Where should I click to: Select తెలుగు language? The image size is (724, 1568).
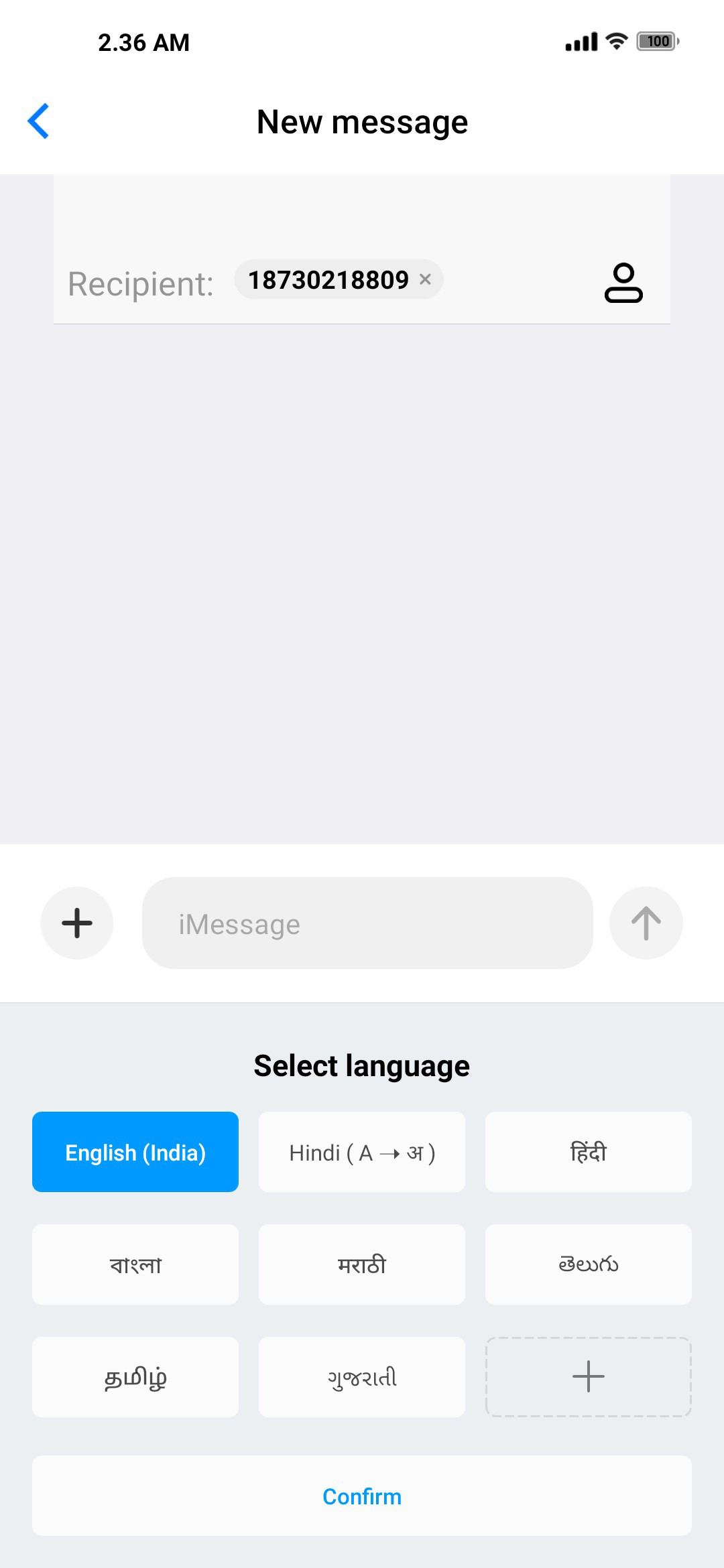[x=589, y=1264]
